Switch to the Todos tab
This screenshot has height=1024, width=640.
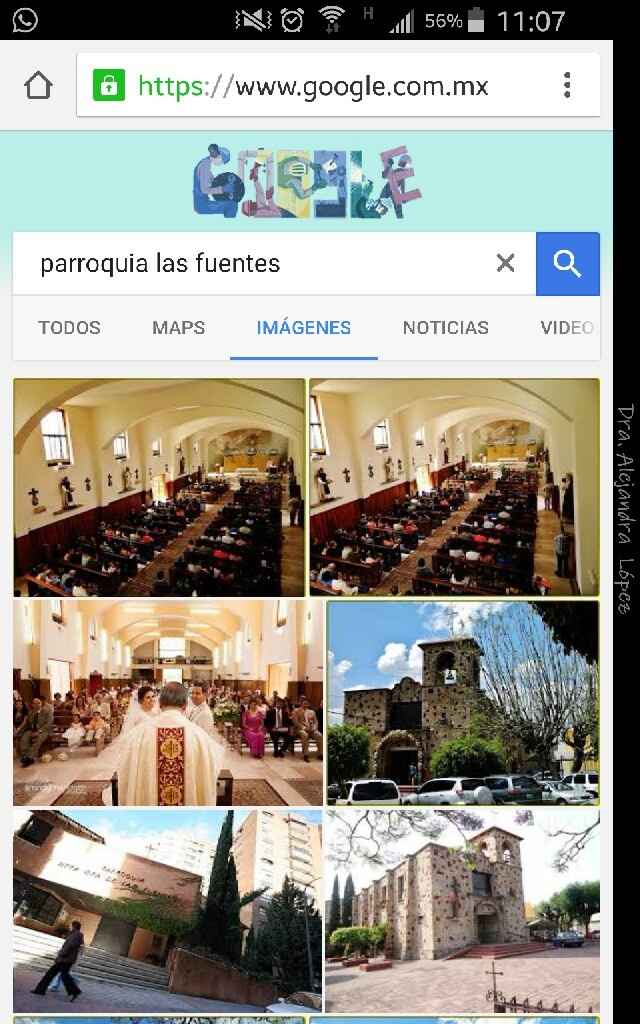pyautogui.click(x=69, y=327)
